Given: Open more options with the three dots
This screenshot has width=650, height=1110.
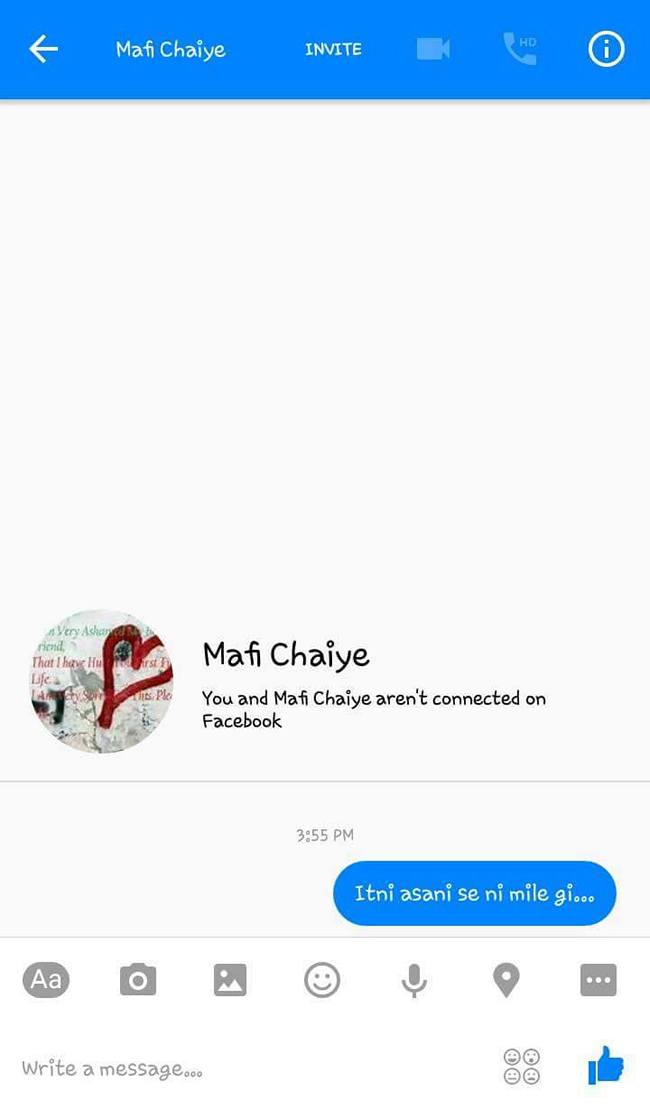Looking at the screenshot, I should tap(598, 980).
